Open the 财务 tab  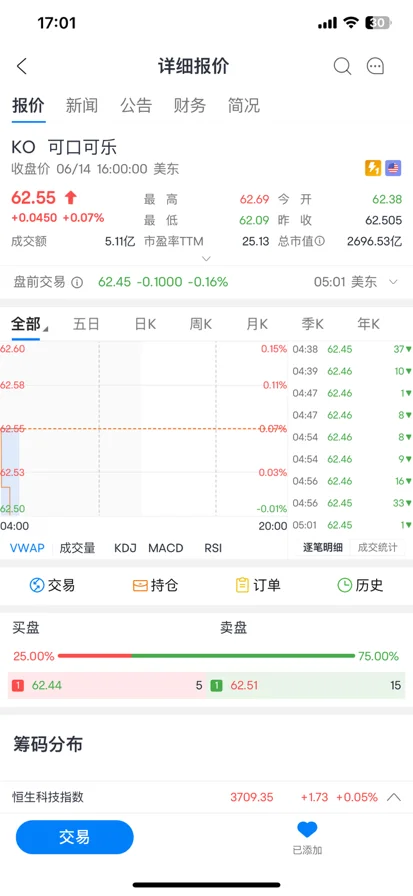point(190,106)
